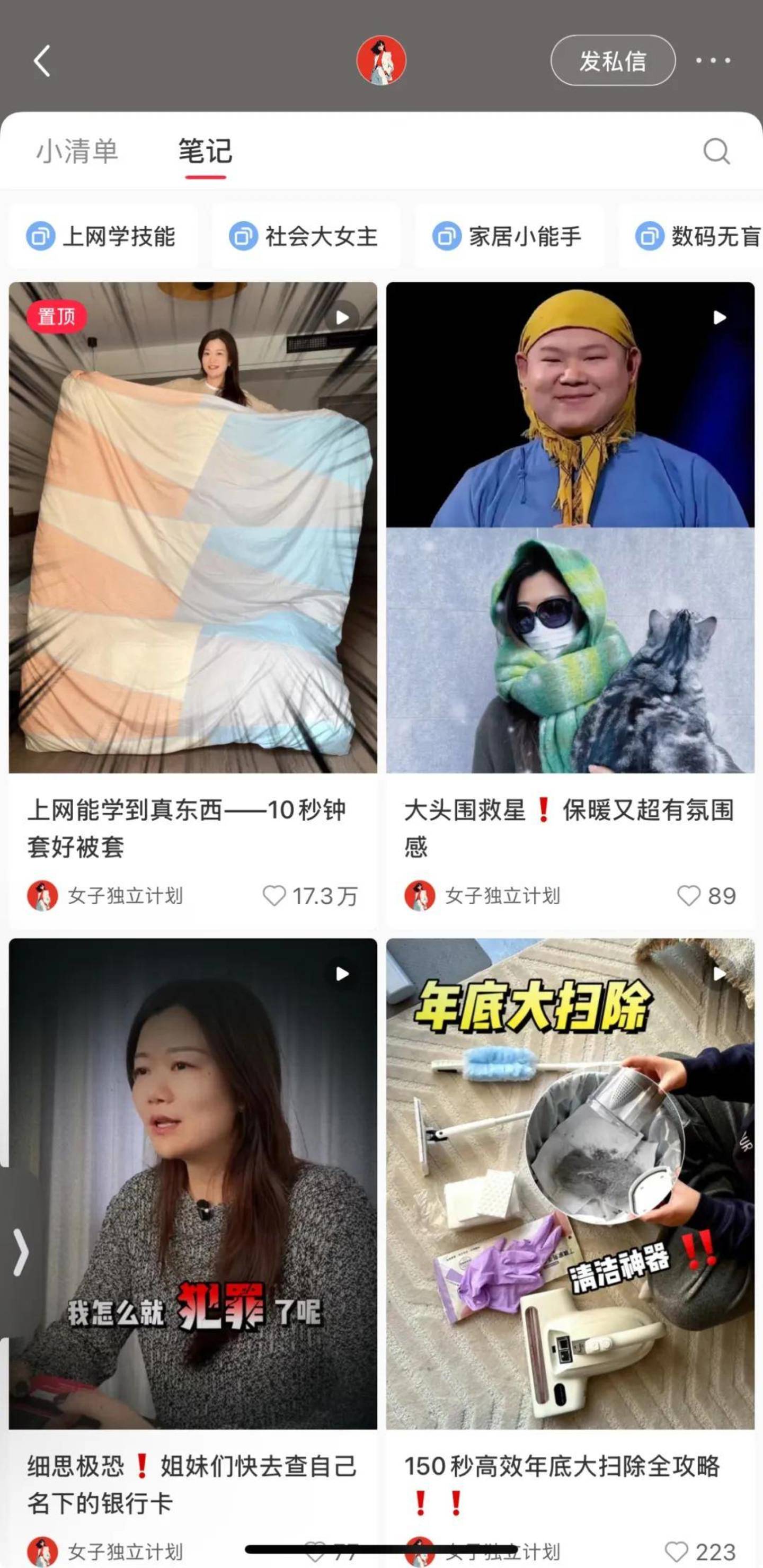
Task: Send a private message via 发私信
Action: [x=613, y=61]
